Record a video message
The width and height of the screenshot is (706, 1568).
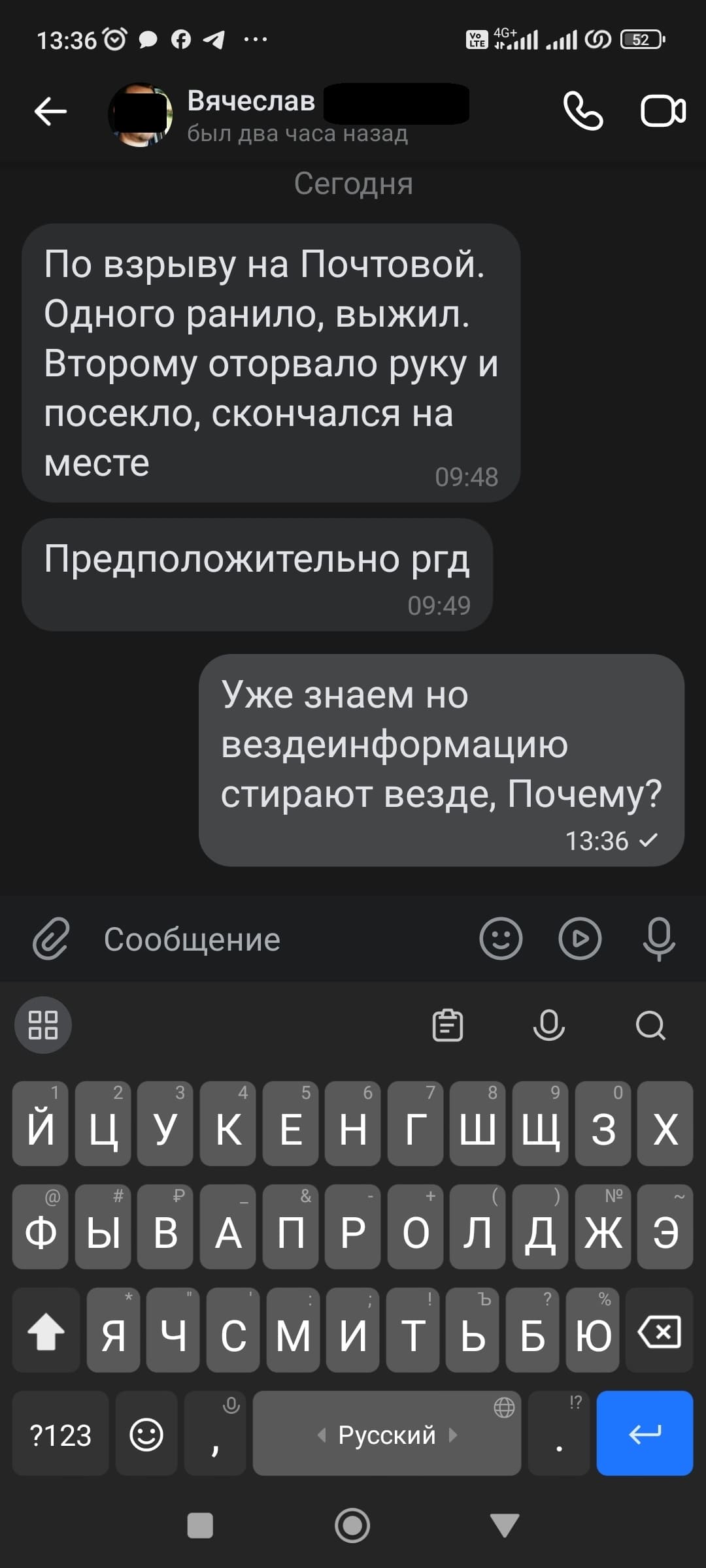[x=580, y=939]
